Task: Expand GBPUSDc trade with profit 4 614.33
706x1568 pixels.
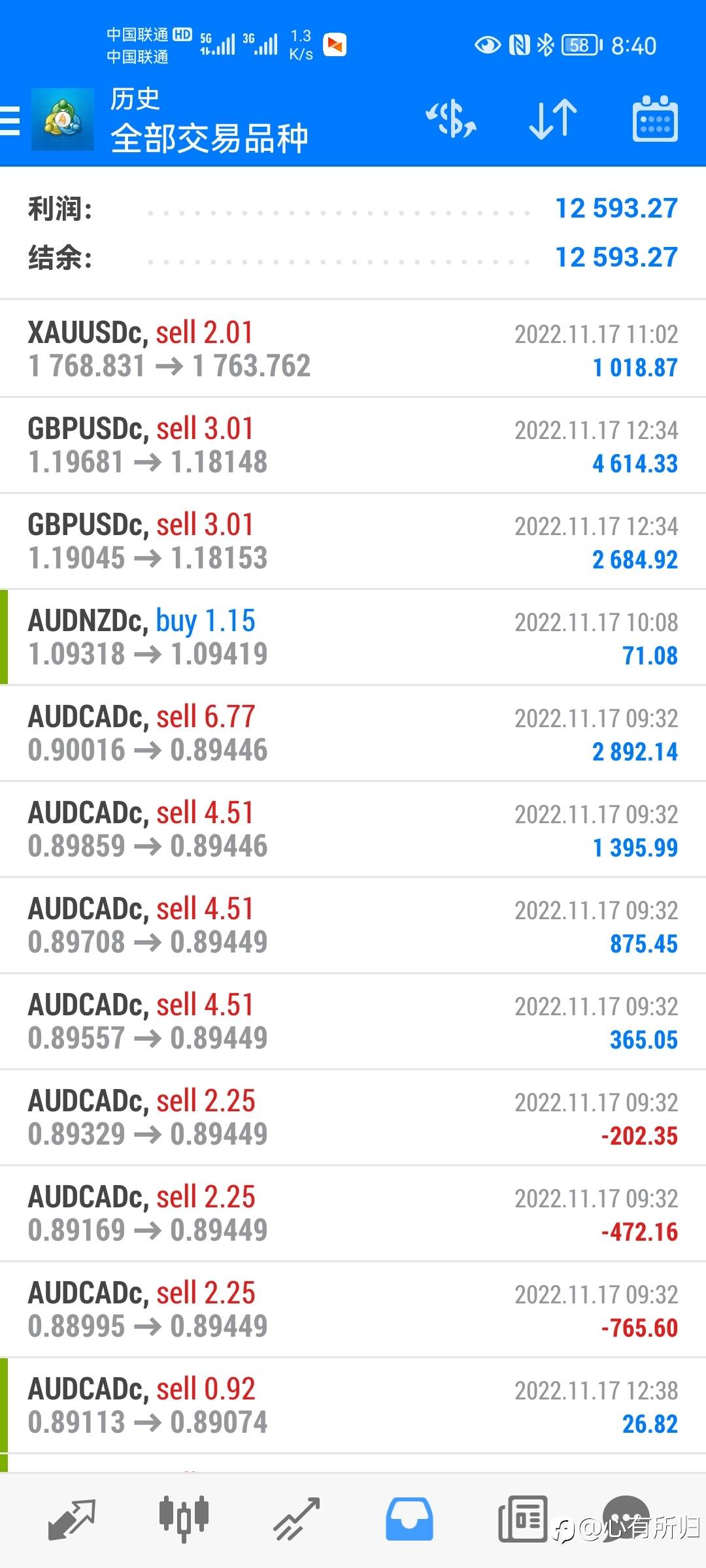Action: 353,445
